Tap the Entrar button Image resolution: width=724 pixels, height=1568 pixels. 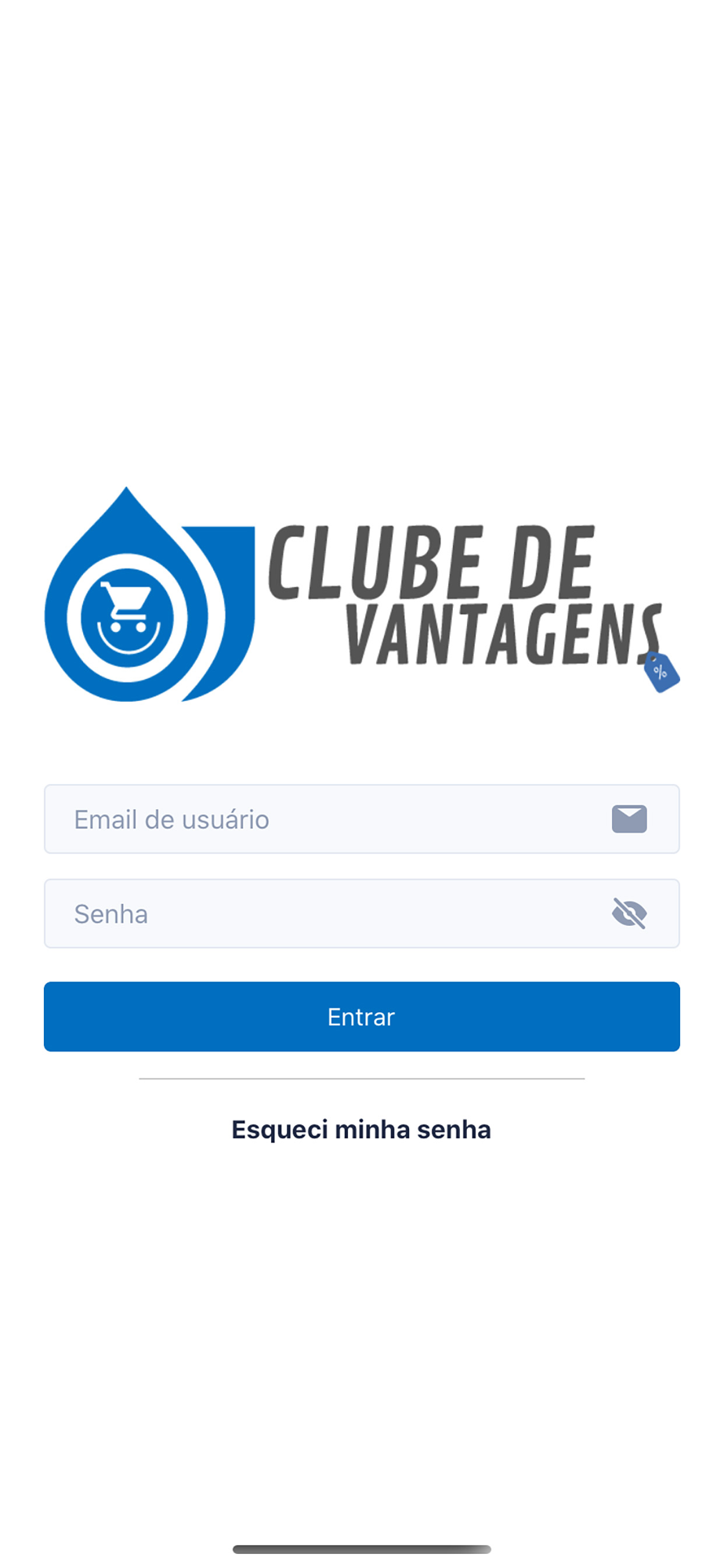pyautogui.click(x=361, y=1017)
